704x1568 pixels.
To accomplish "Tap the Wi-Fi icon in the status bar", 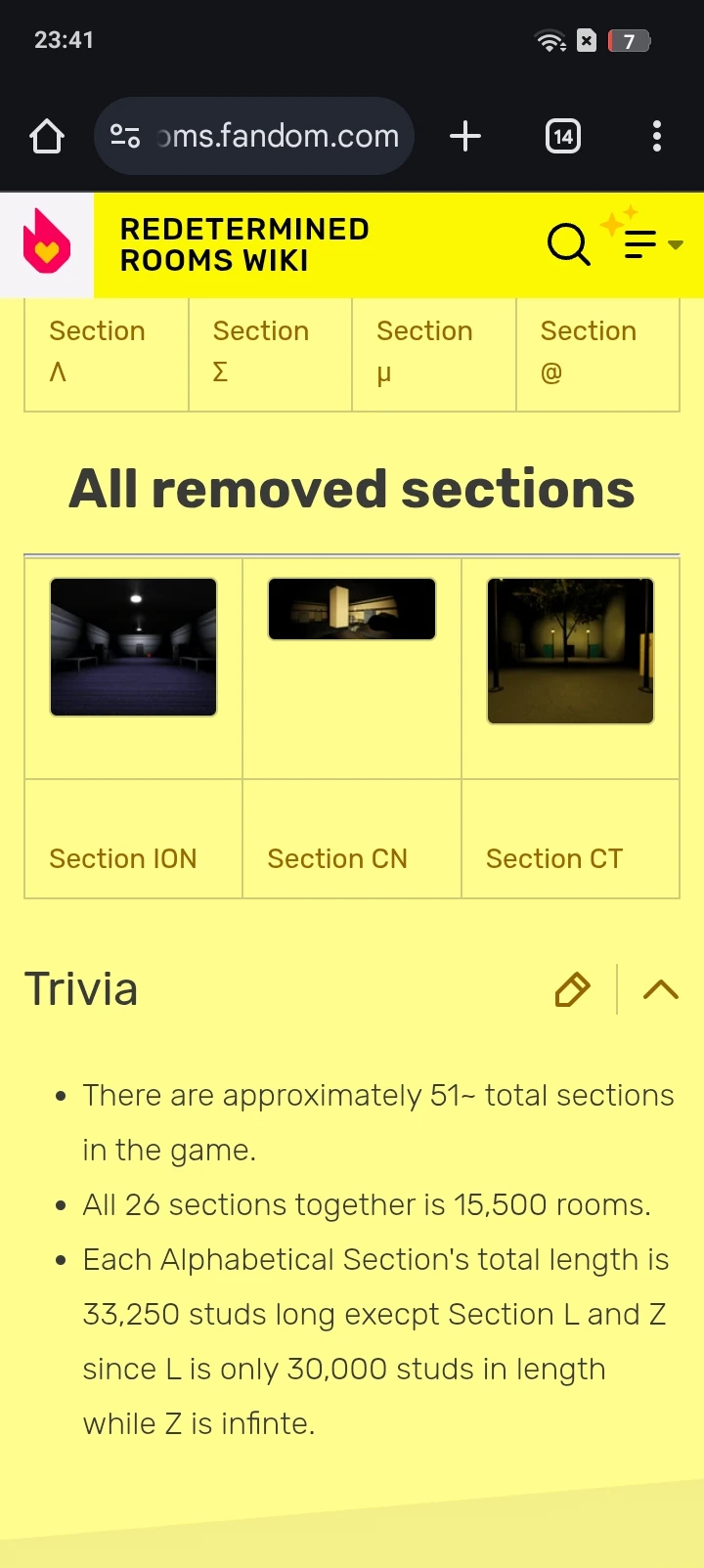I will [x=549, y=40].
